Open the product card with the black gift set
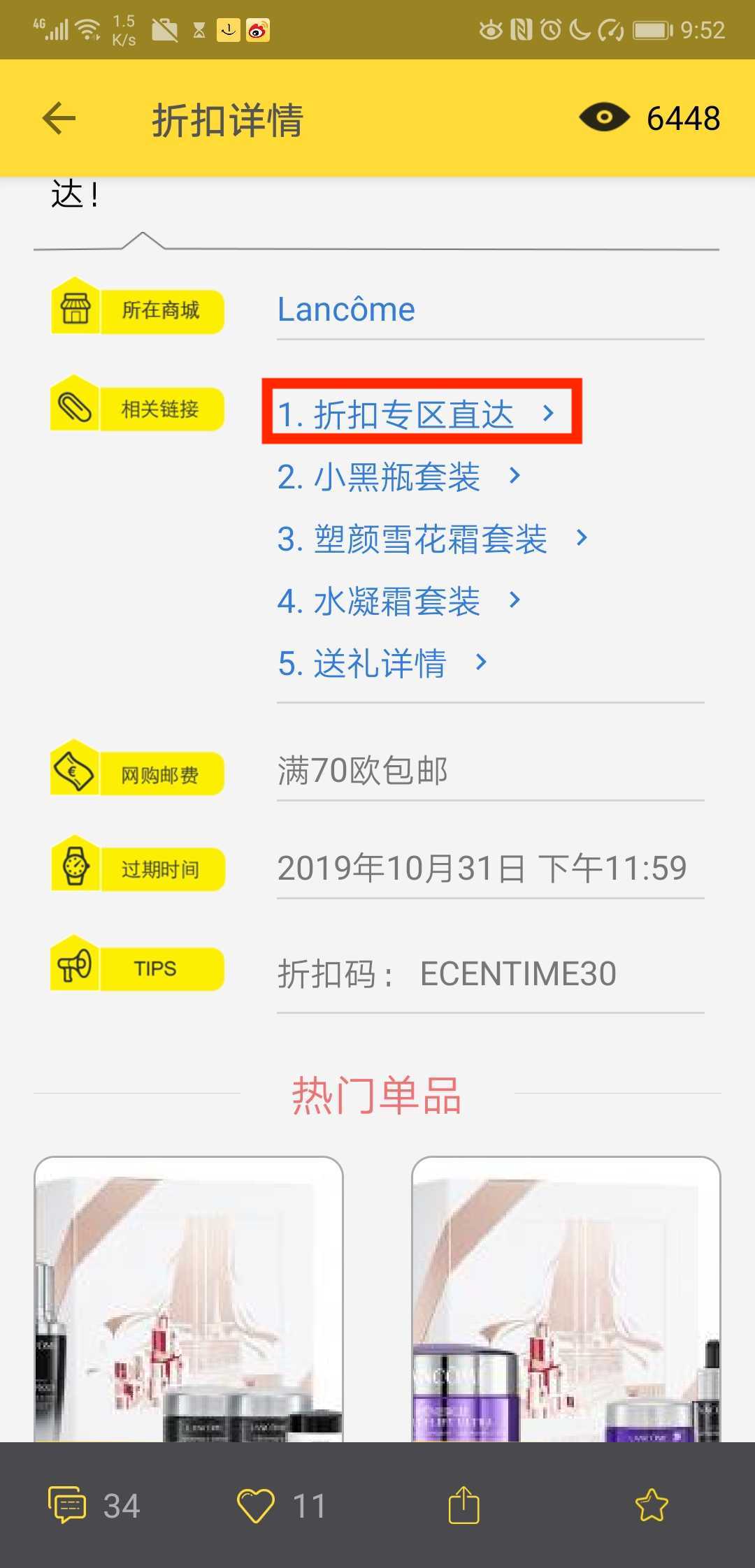The image size is (755, 1568). coord(189,1300)
